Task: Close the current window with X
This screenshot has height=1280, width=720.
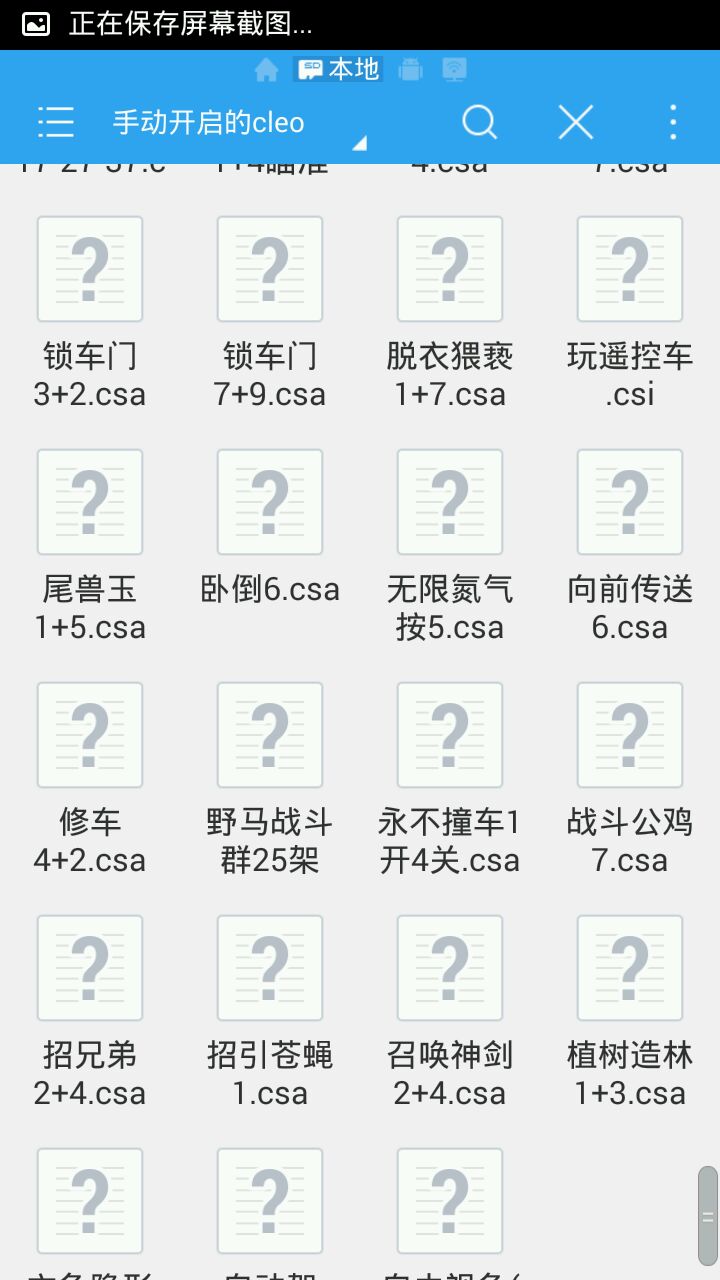Action: (575, 122)
